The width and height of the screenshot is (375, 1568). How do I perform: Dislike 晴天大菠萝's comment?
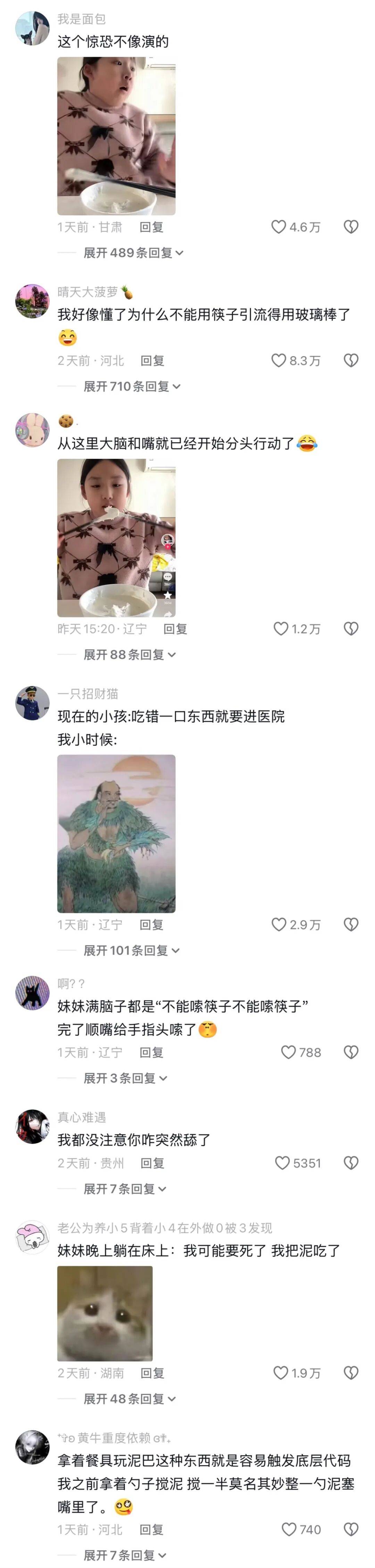click(x=351, y=360)
